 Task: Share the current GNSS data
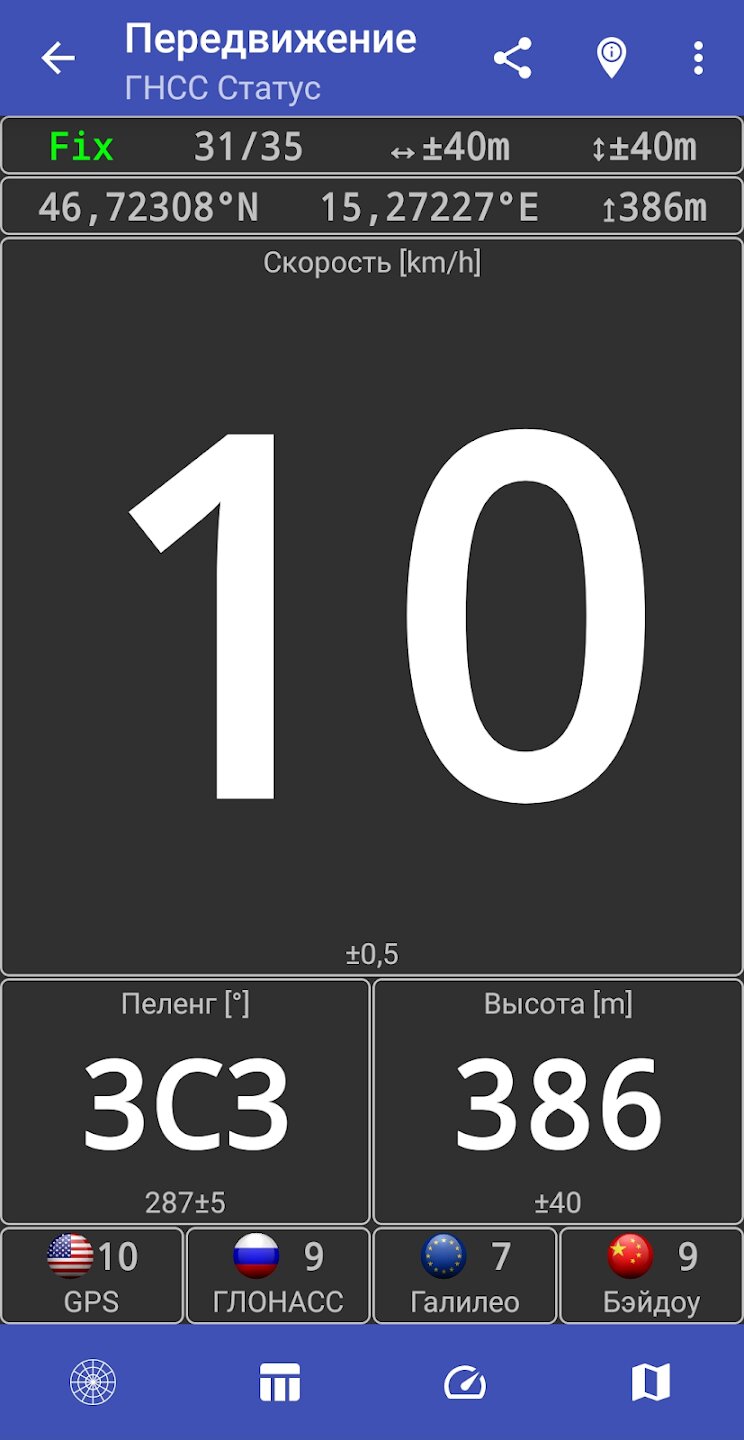(x=513, y=59)
